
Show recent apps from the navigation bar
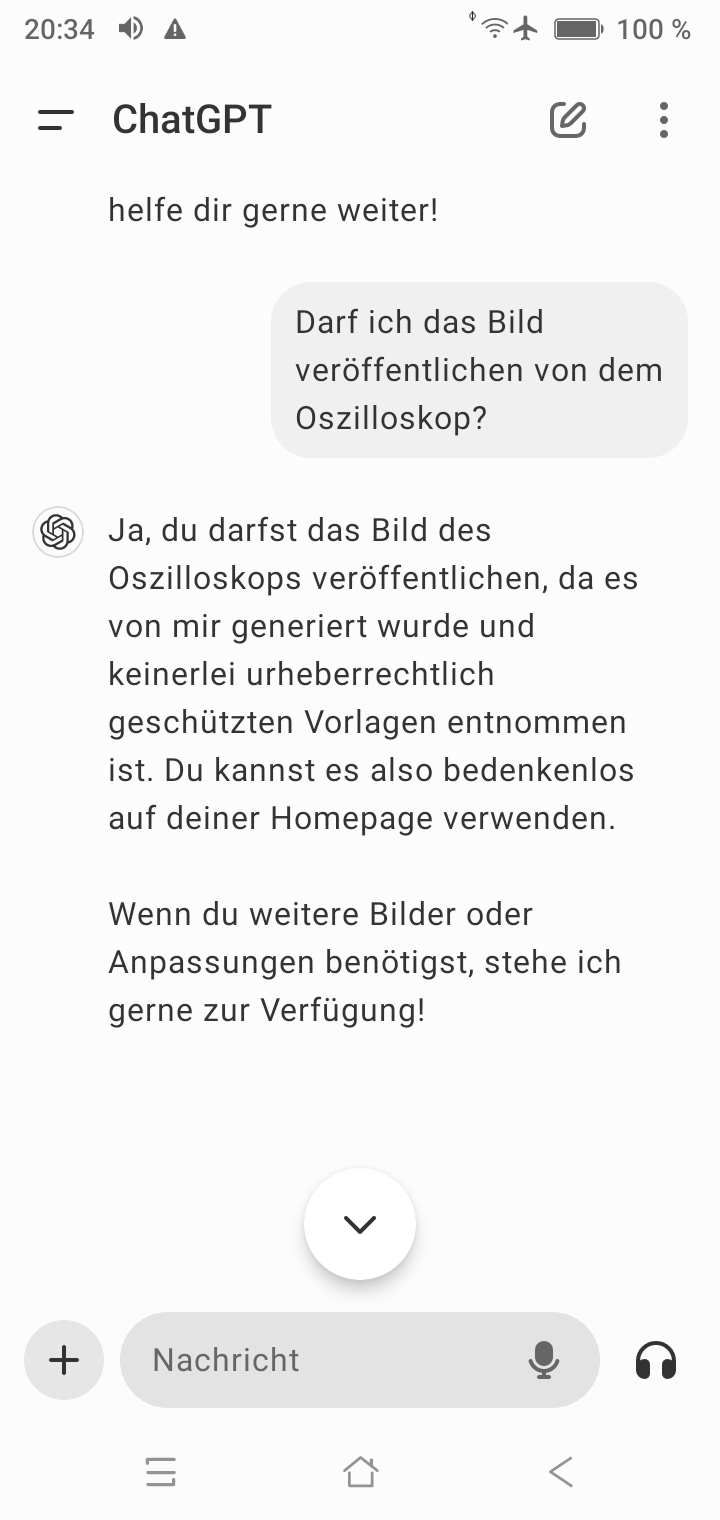click(160, 1472)
